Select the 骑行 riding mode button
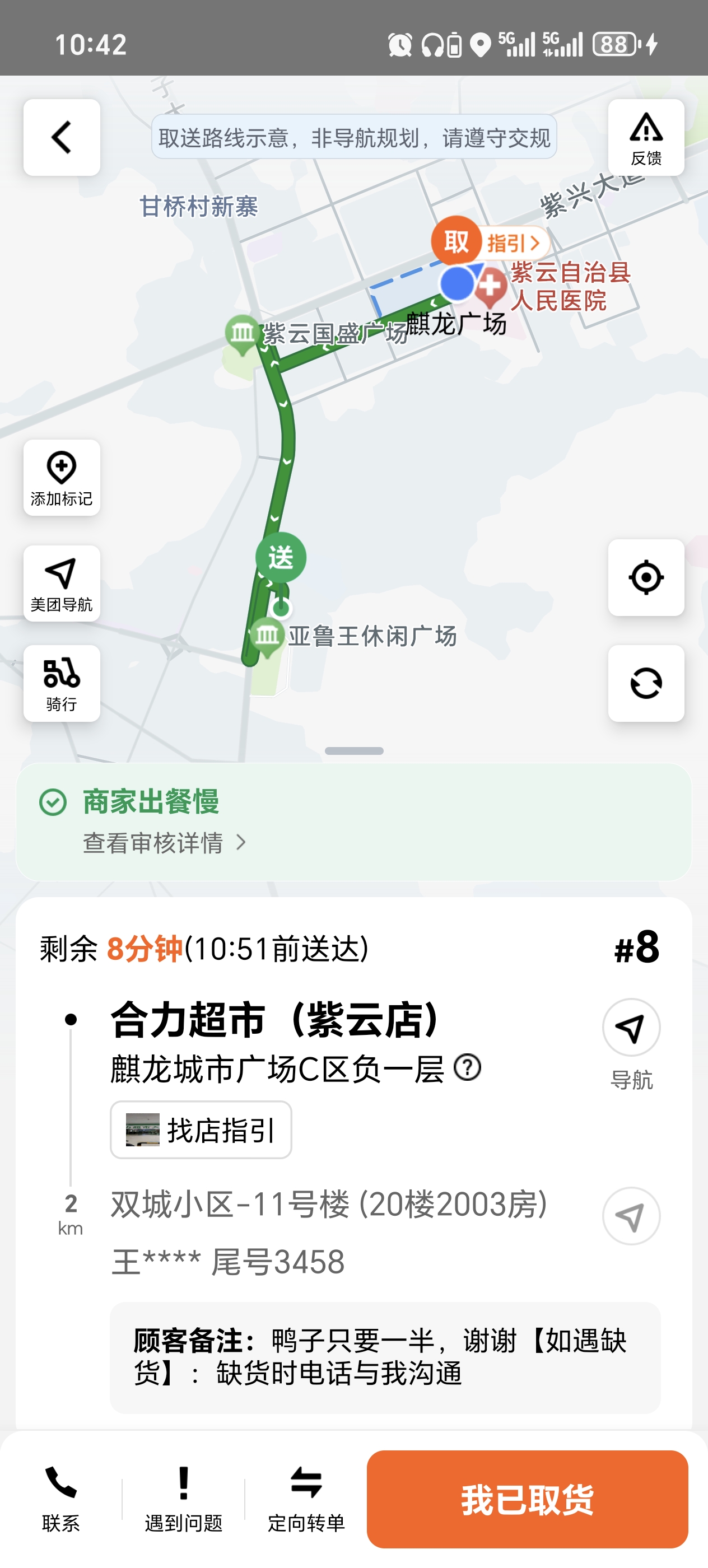 (x=62, y=683)
